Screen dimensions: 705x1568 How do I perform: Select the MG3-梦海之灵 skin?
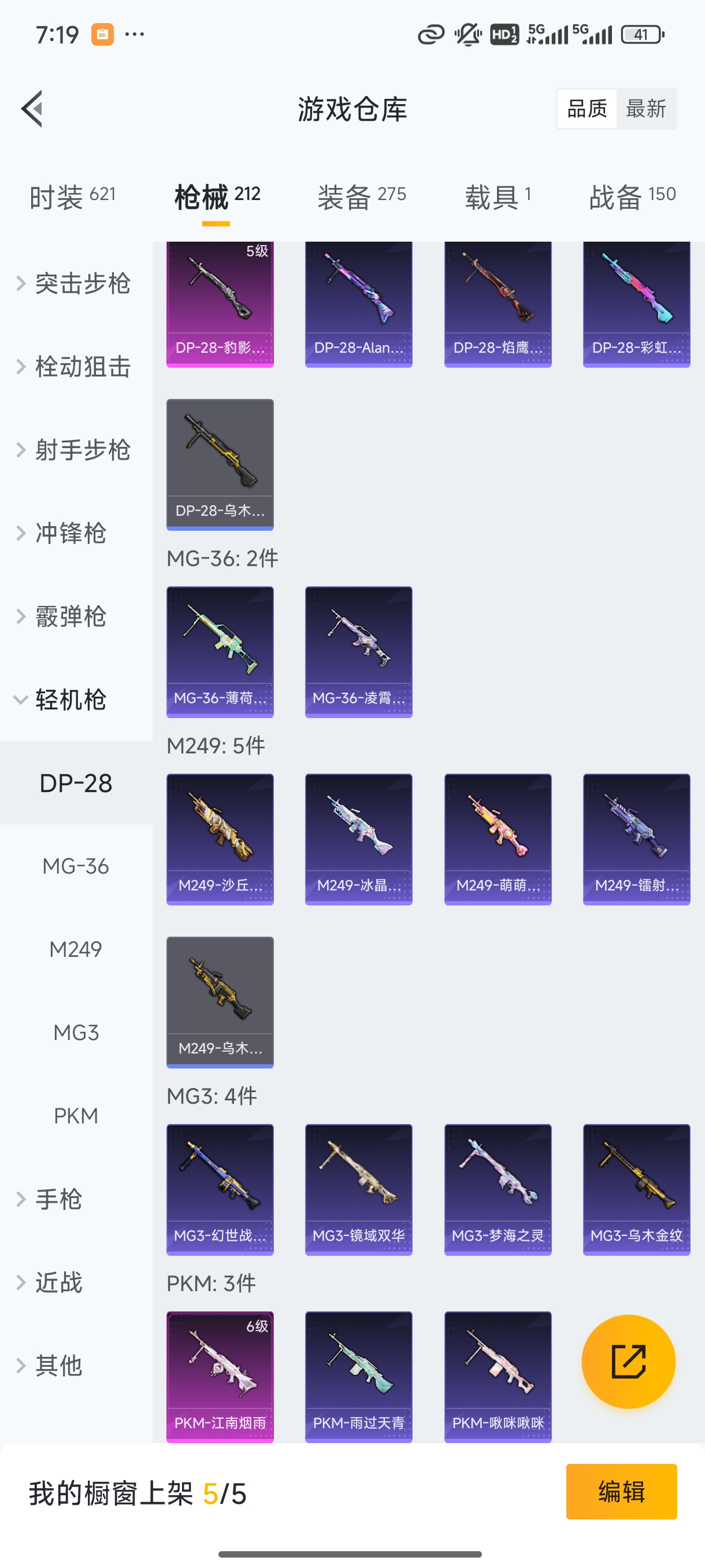[498, 1189]
